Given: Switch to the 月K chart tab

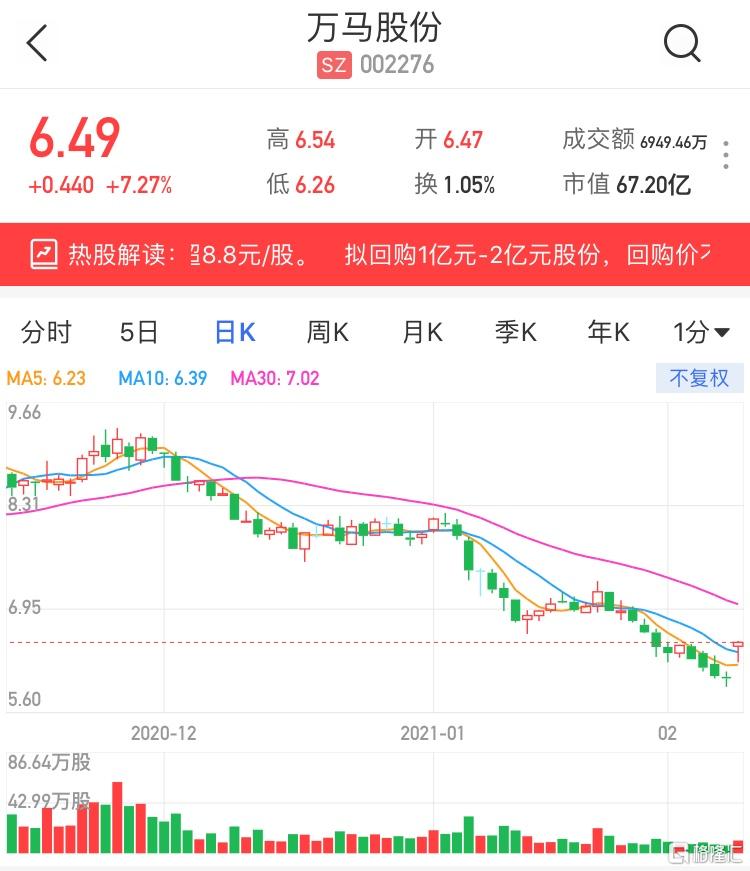Looking at the screenshot, I should click(x=422, y=332).
